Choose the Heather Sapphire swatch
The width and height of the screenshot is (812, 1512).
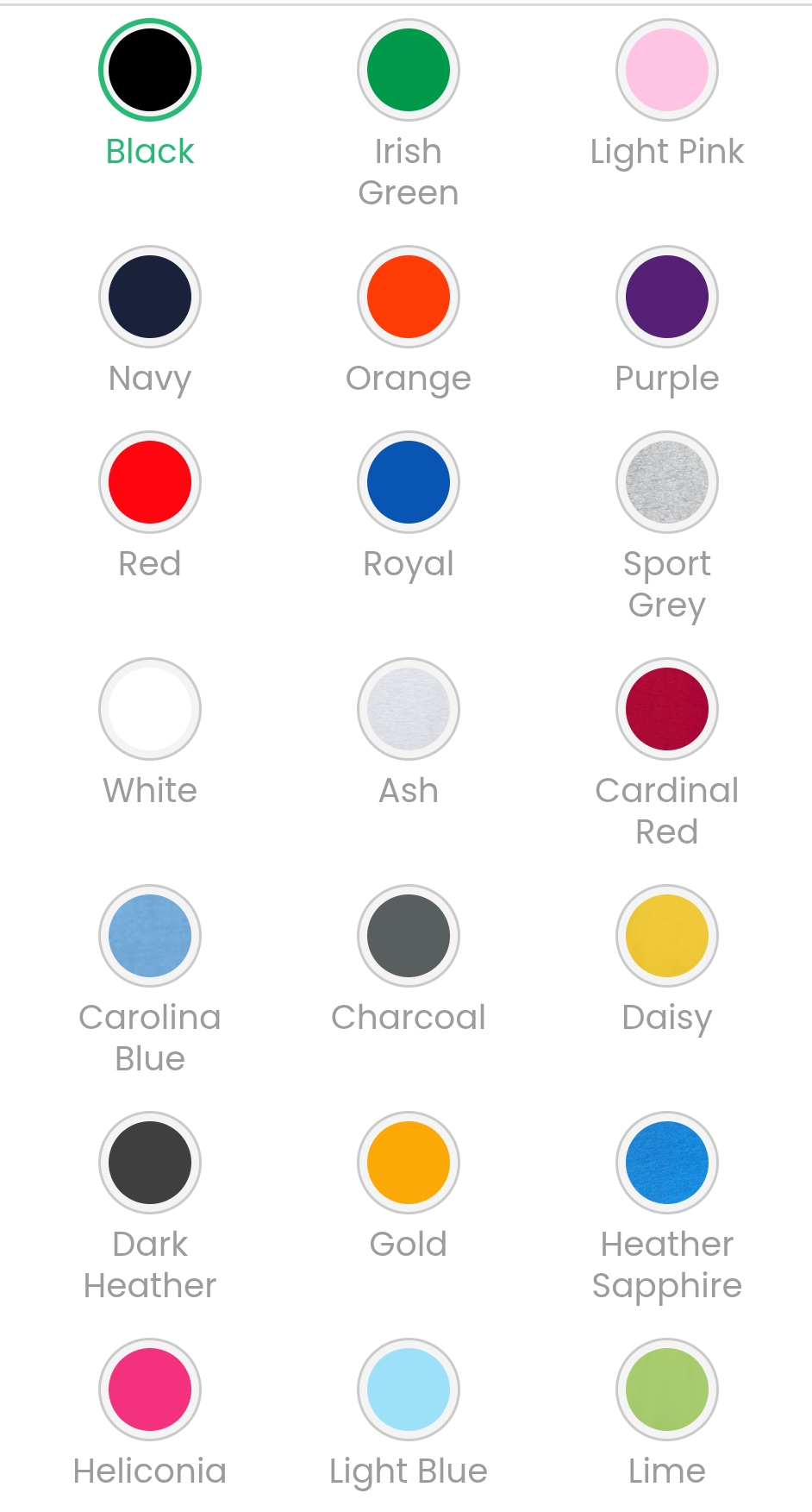click(667, 1163)
